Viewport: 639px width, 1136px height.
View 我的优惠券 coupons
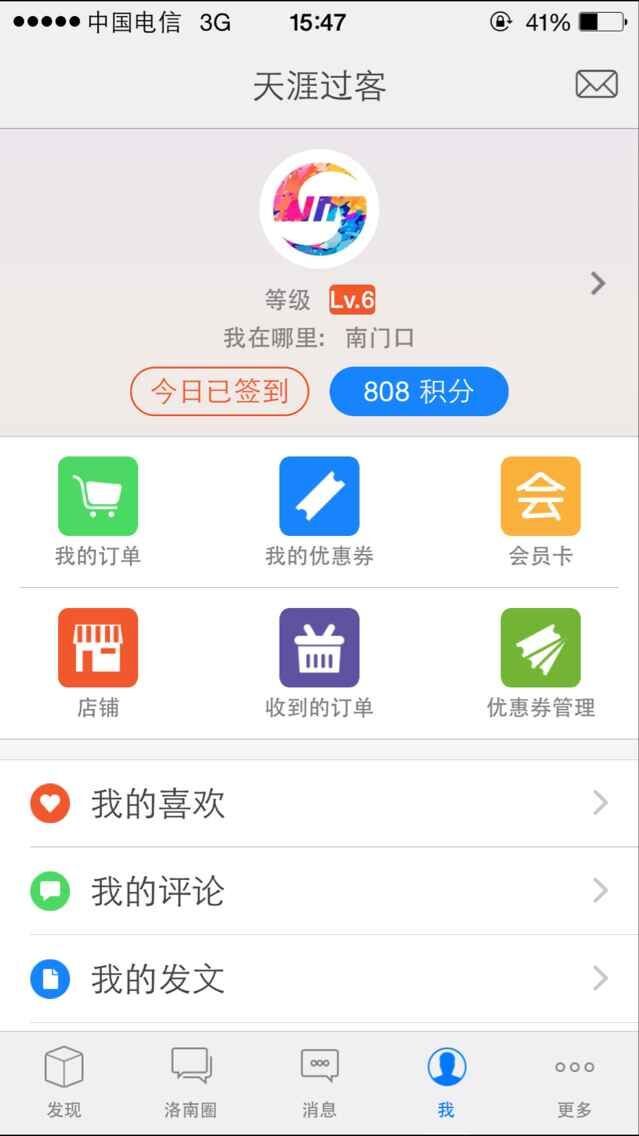coord(319,512)
